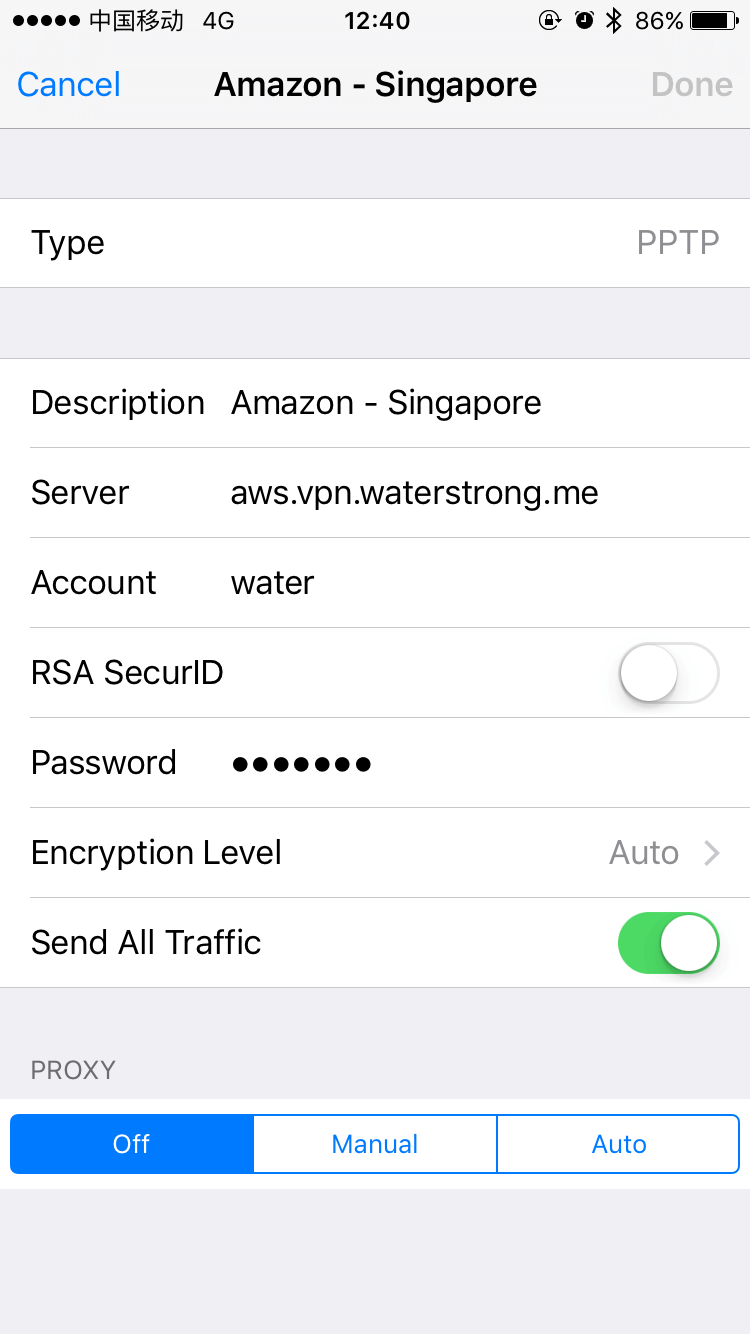Select the Off proxy option
This screenshot has width=750, height=1334.
pos(132,1144)
